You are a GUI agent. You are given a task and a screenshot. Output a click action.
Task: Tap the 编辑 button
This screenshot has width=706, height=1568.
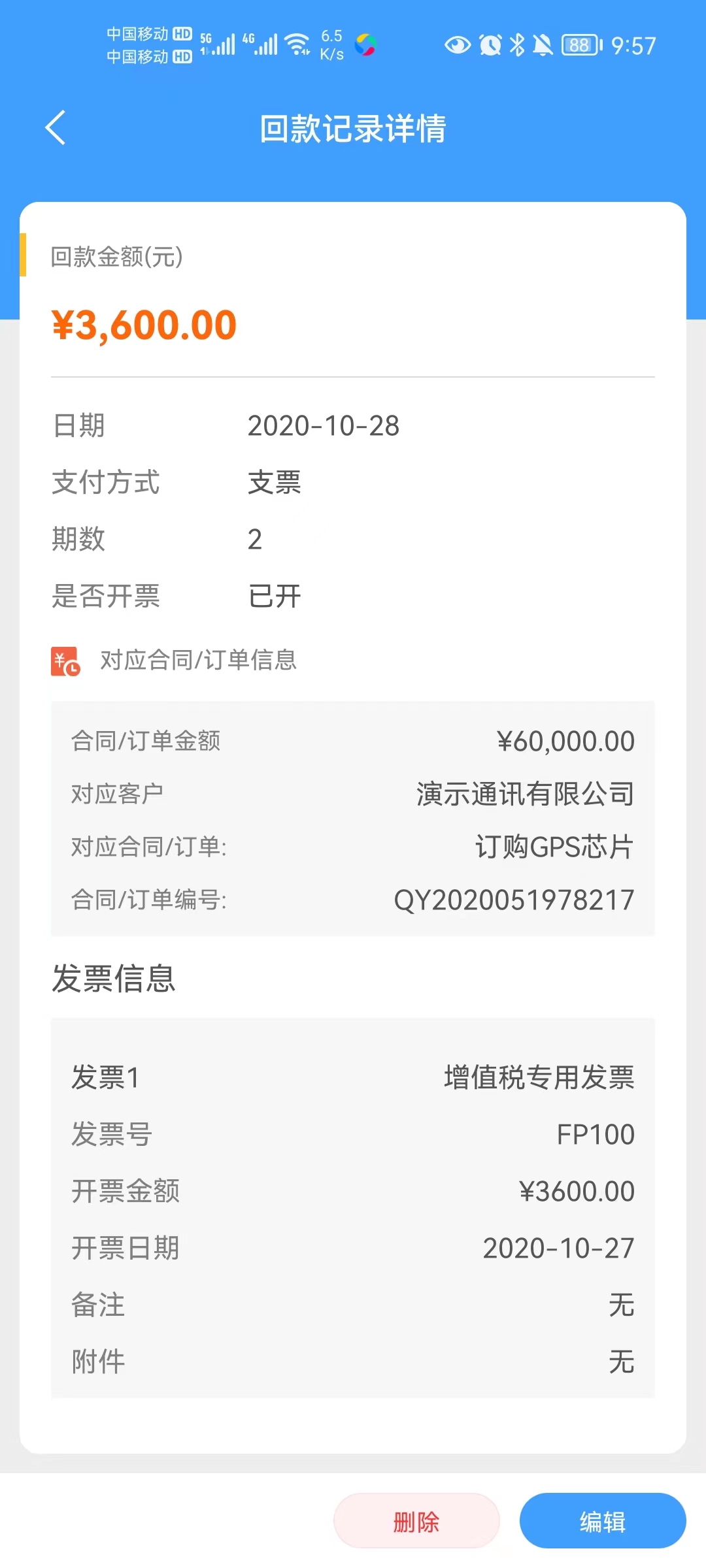coord(603,1521)
